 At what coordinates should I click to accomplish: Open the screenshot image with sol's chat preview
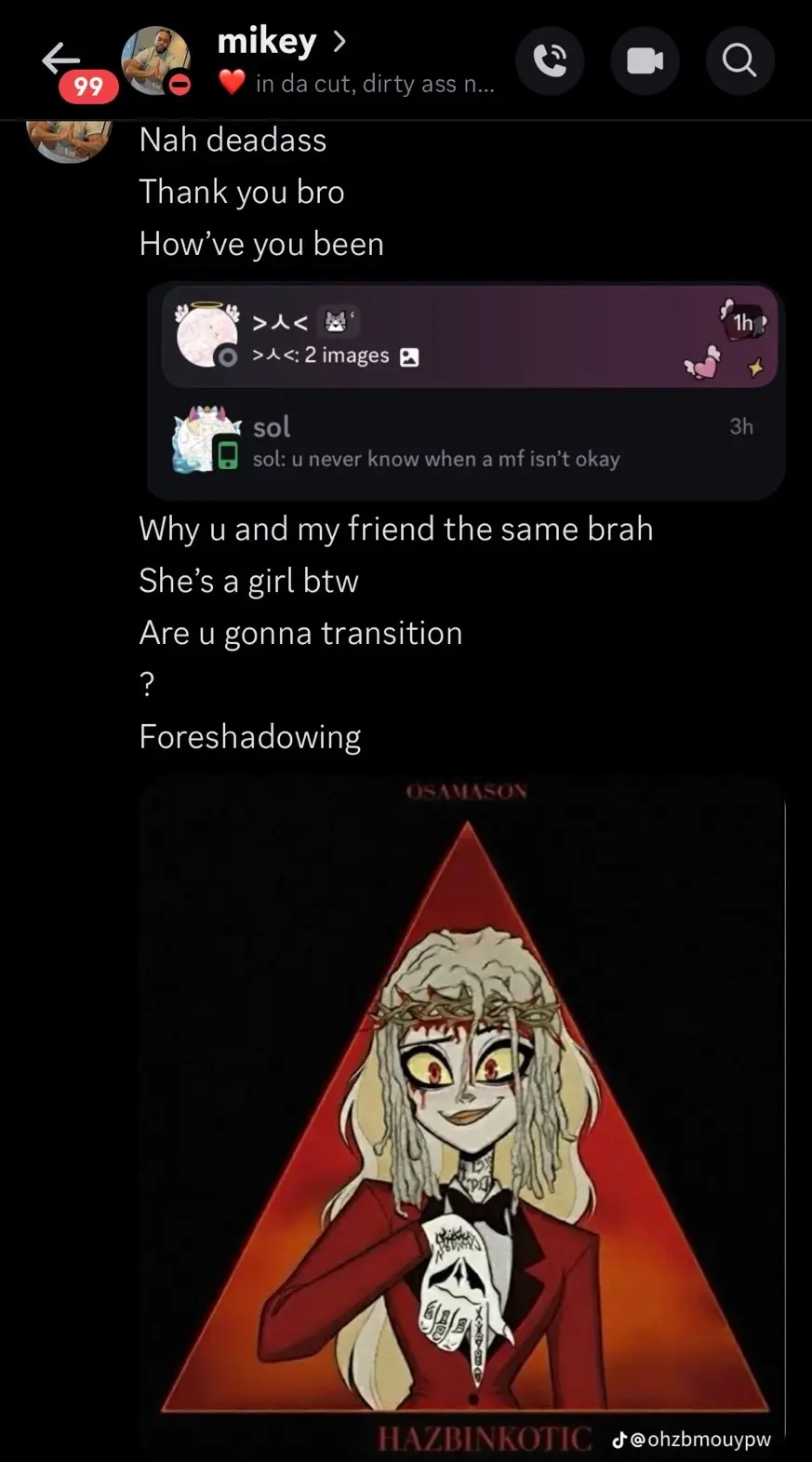coord(465,391)
